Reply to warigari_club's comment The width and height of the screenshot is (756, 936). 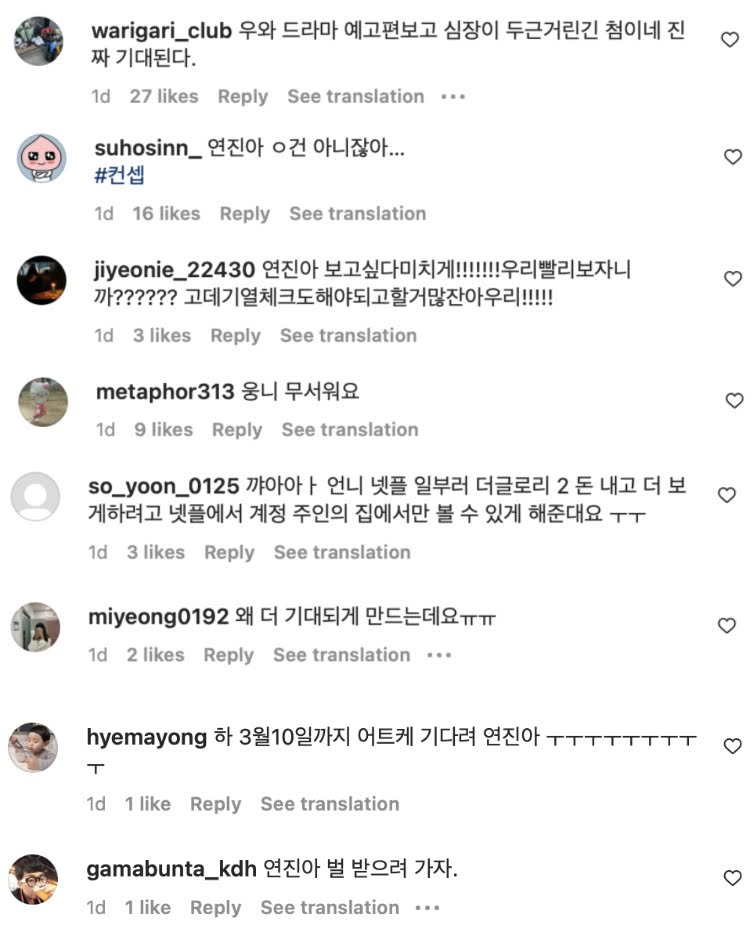click(242, 96)
